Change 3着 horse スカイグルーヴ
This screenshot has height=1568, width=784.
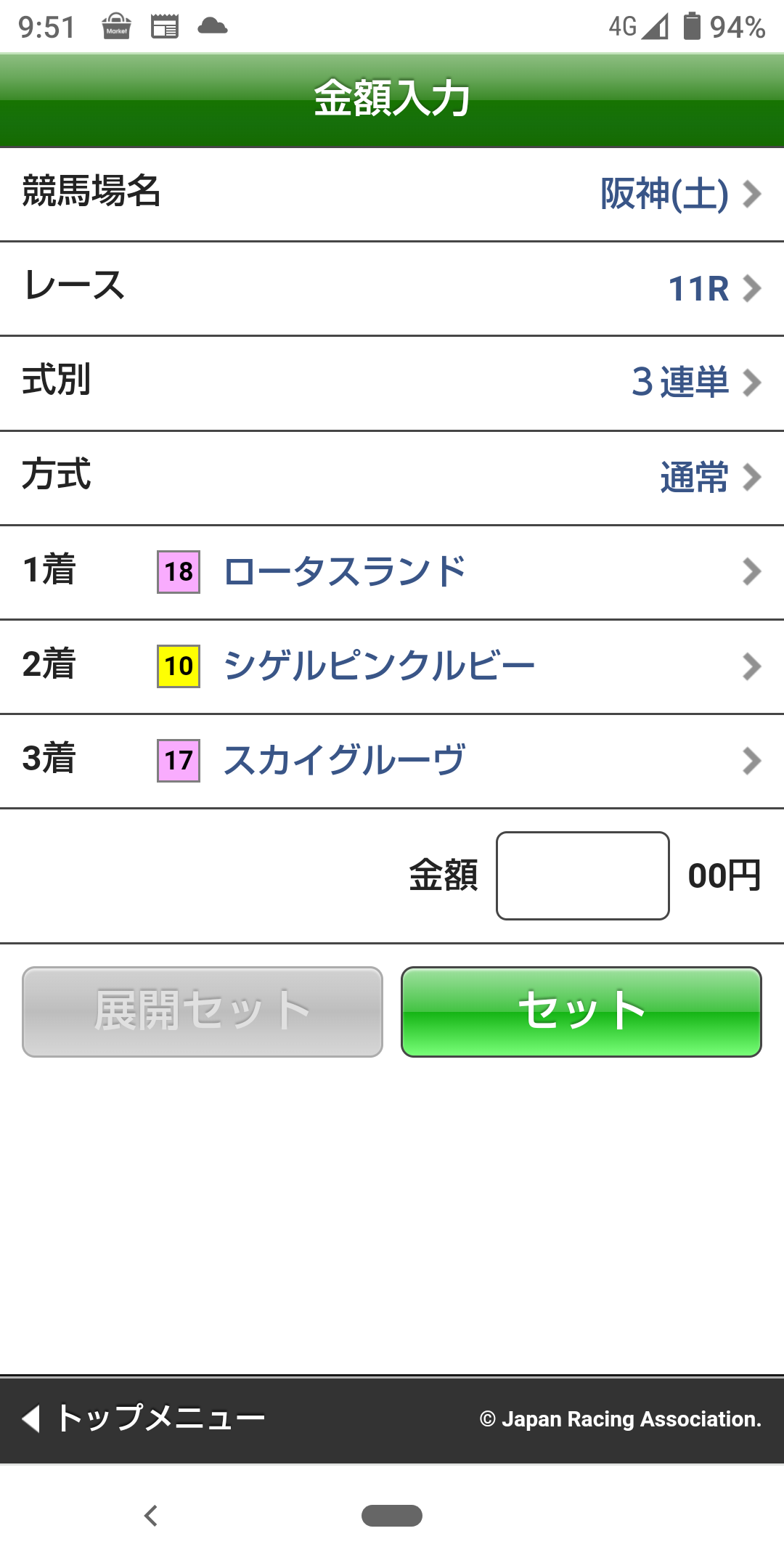coord(392,761)
